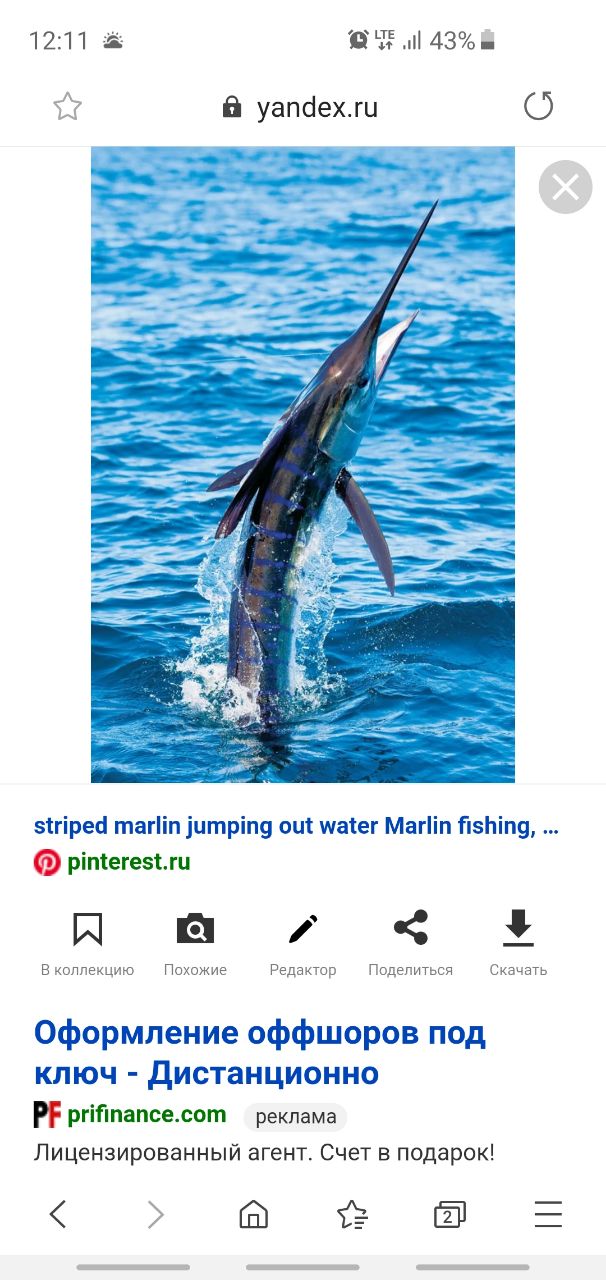Open the image in Редактор

(x=303, y=942)
